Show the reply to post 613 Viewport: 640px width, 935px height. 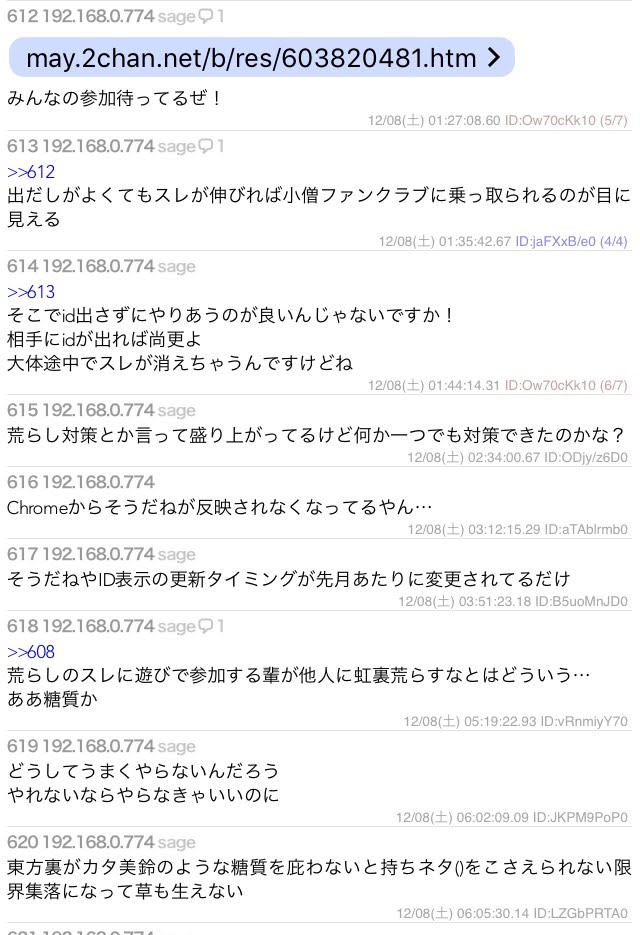[x=212, y=147]
